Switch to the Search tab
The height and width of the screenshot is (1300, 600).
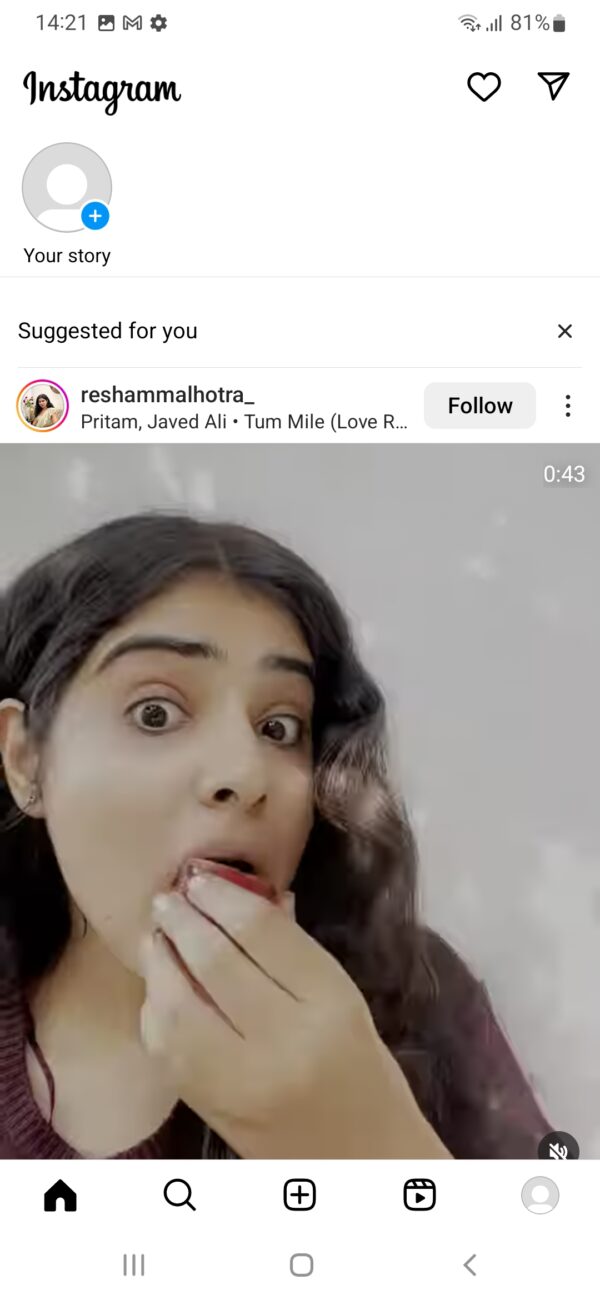tap(180, 1195)
